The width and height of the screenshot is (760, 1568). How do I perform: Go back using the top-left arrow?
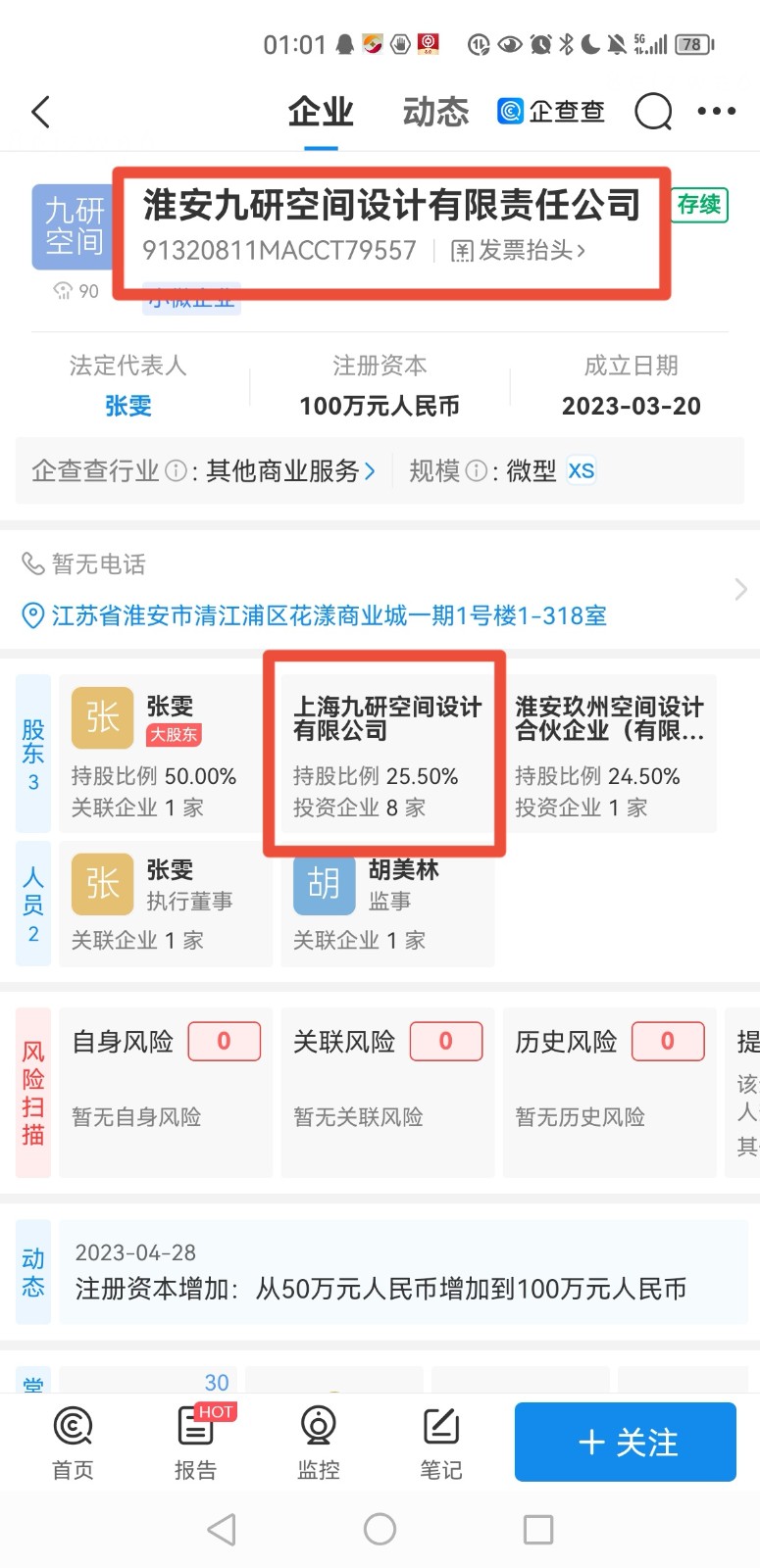point(41,112)
